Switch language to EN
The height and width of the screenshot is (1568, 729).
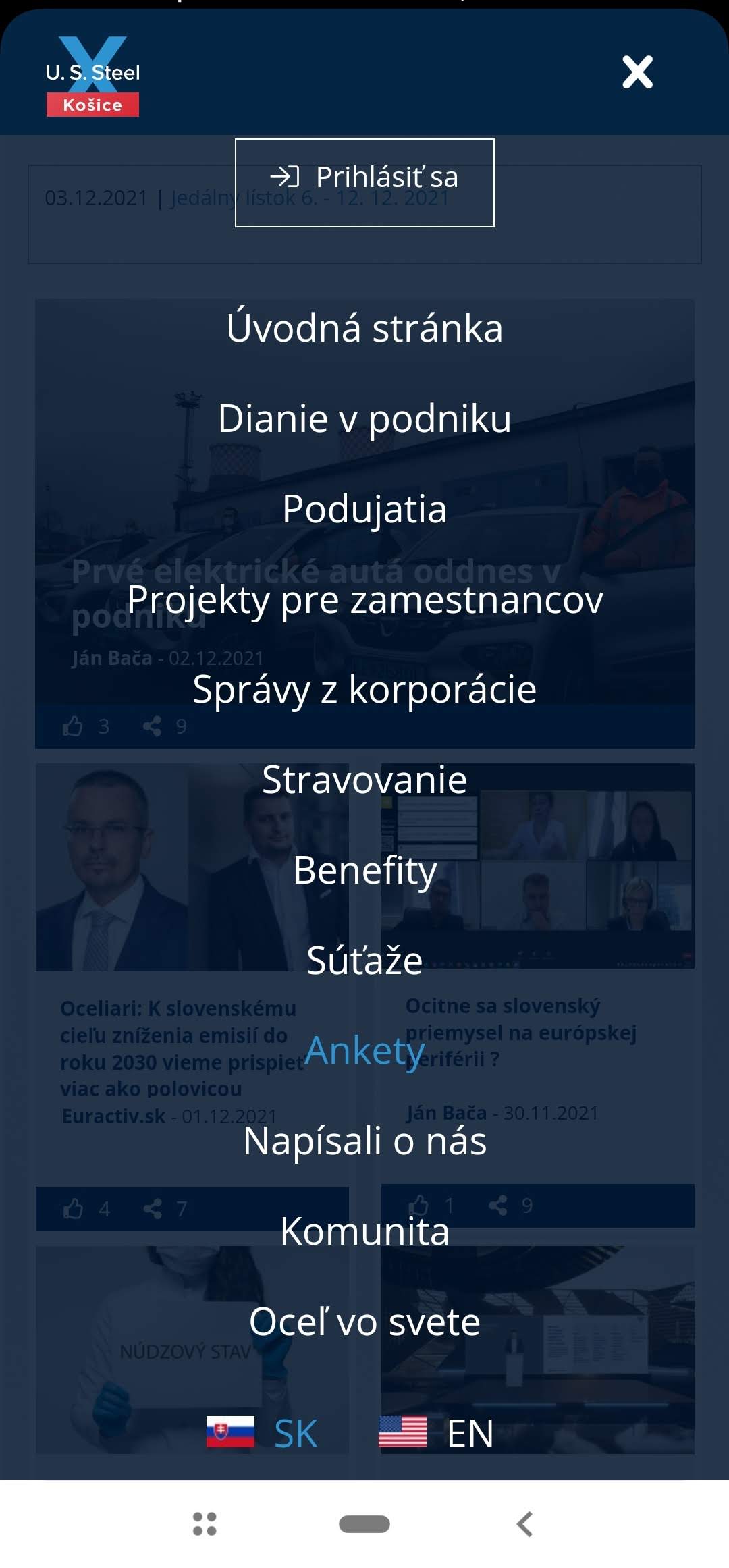click(x=436, y=1432)
